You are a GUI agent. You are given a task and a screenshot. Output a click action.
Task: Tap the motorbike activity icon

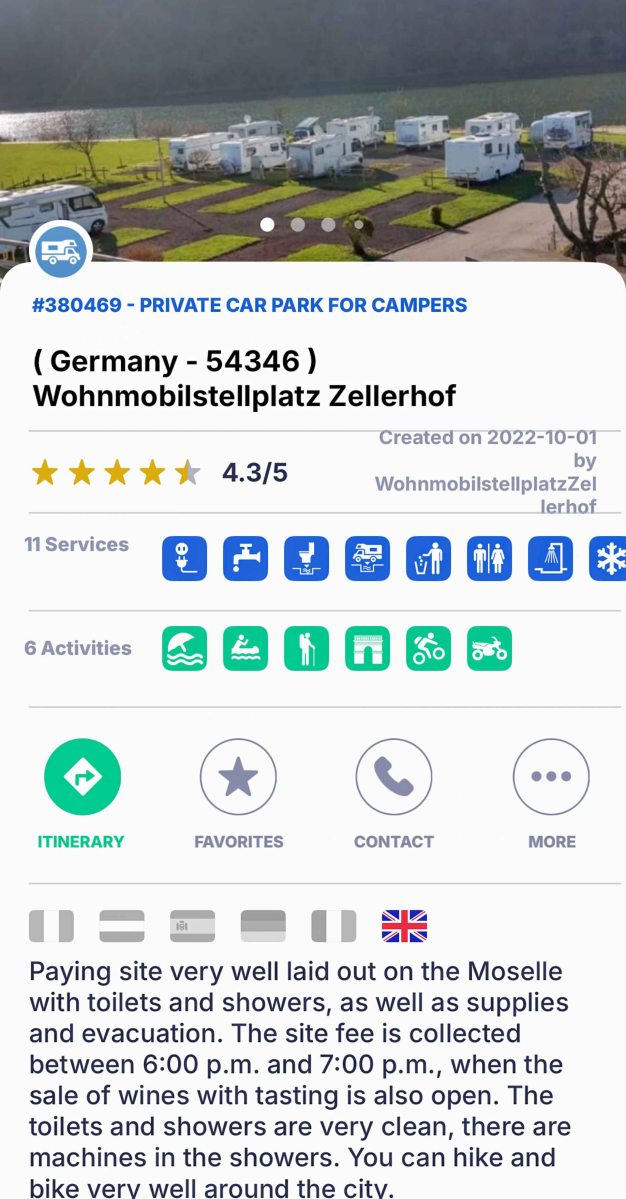[489, 648]
